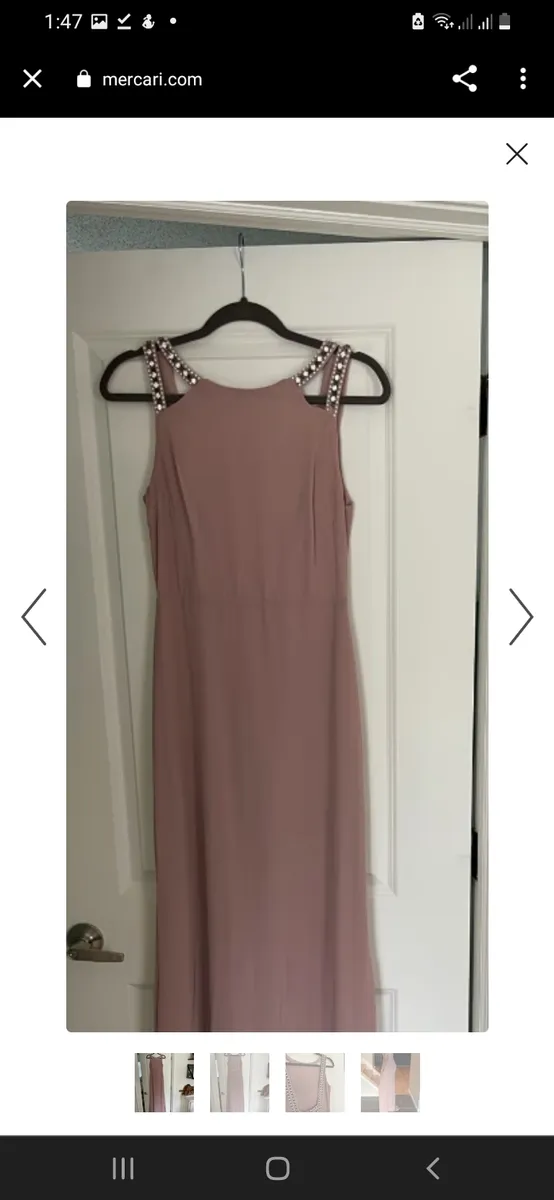Close the photo viewer overlay

click(517, 153)
